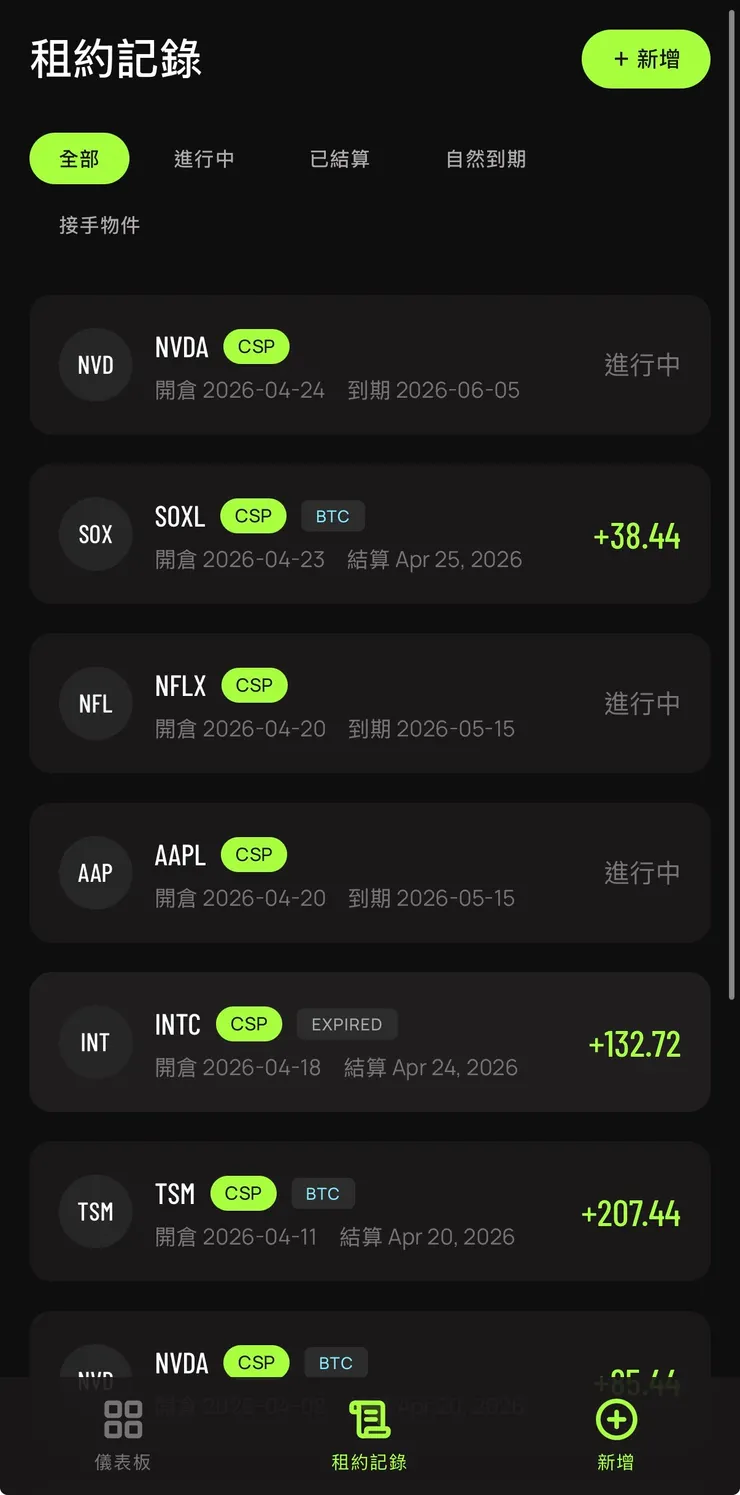Switch to the 進行中 filter tab
Screen dimensions: 740x1495
pos(204,158)
